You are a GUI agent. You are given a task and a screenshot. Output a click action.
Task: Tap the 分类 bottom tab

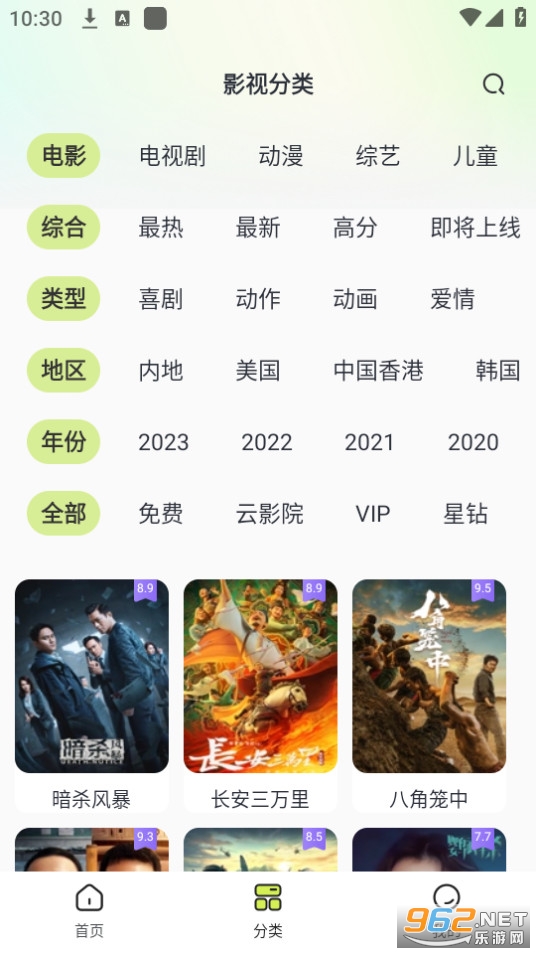click(x=268, y=911)
